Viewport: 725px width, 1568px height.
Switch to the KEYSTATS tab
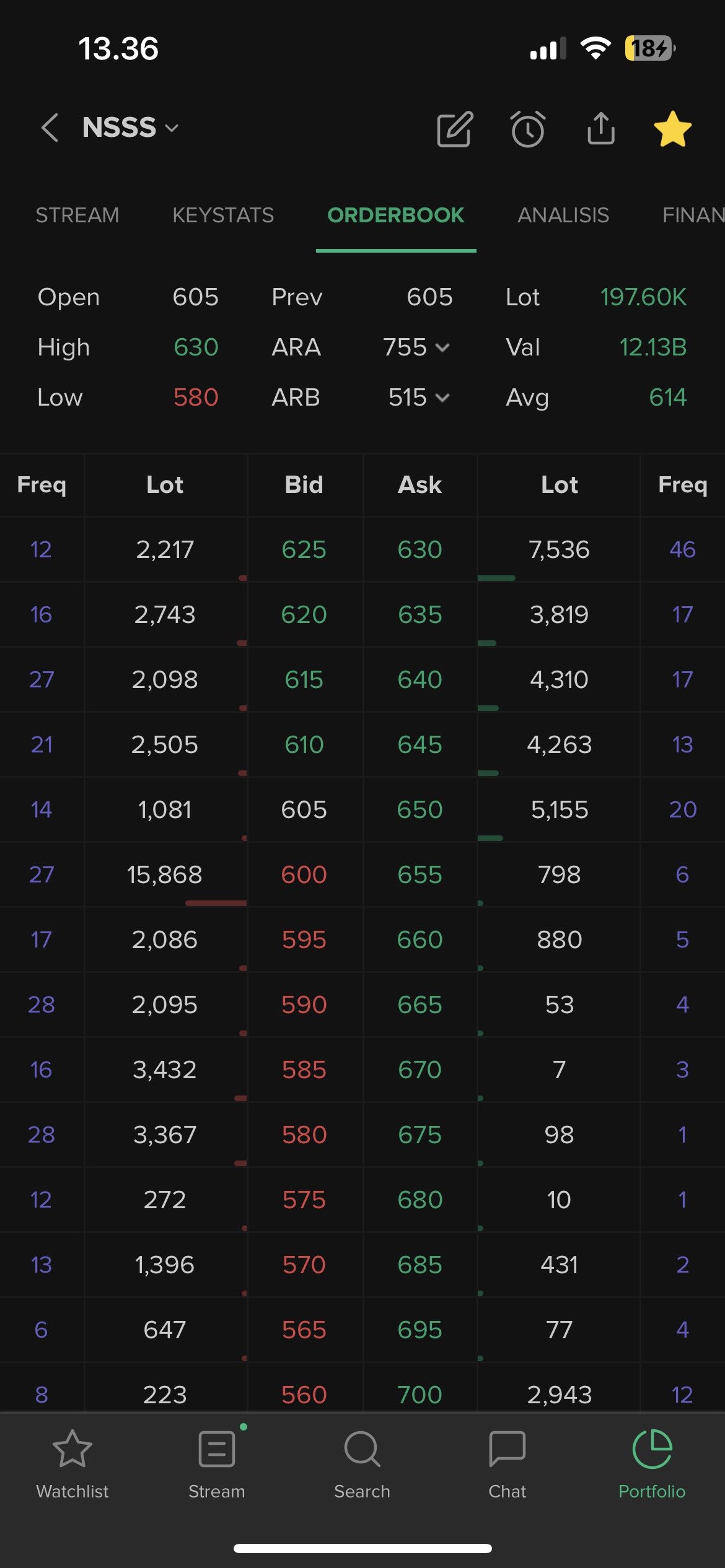coord(223,216)
